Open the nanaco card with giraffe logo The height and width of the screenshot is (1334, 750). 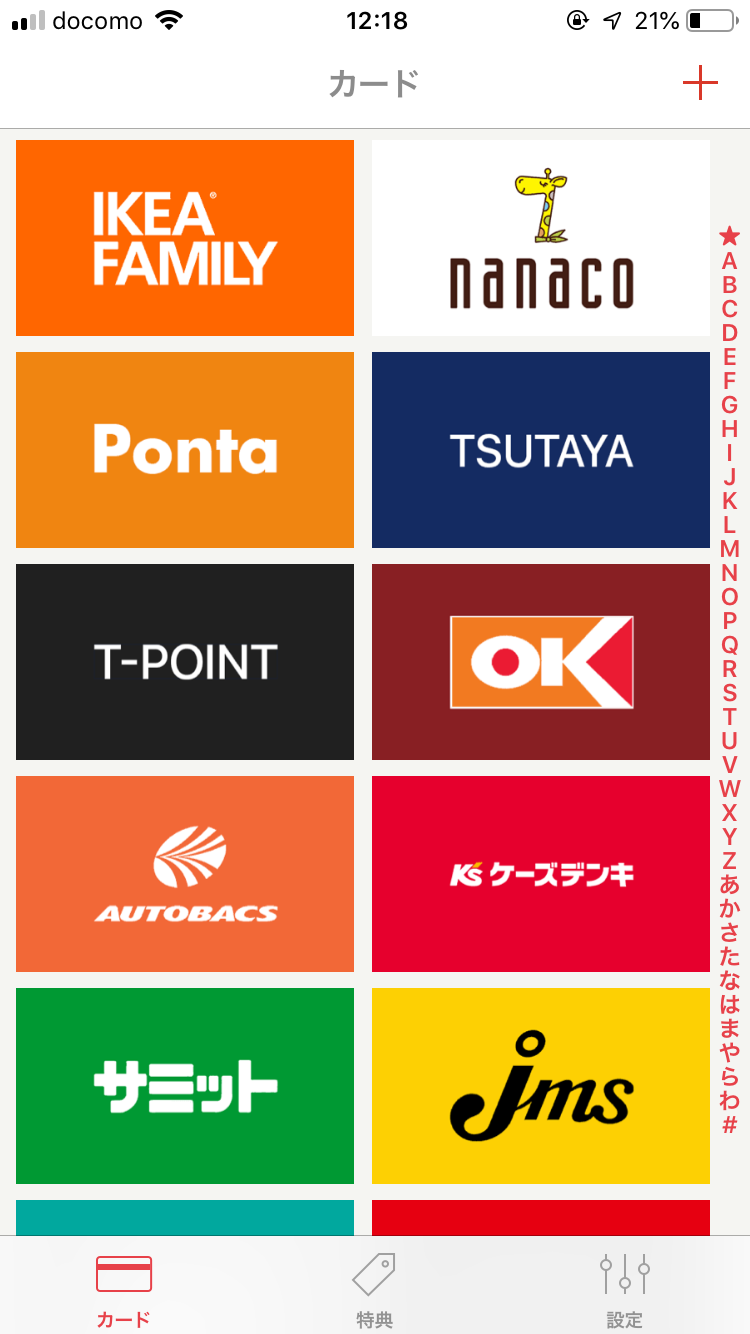[x=540, y=237]
